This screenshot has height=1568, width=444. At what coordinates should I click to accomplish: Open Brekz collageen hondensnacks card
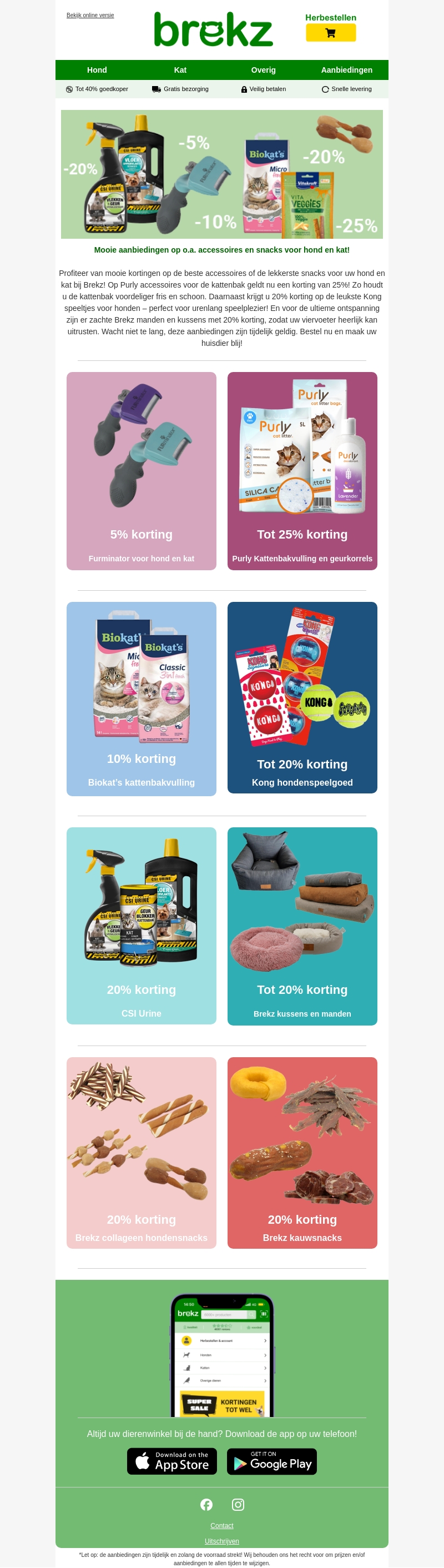point(141,1152)
